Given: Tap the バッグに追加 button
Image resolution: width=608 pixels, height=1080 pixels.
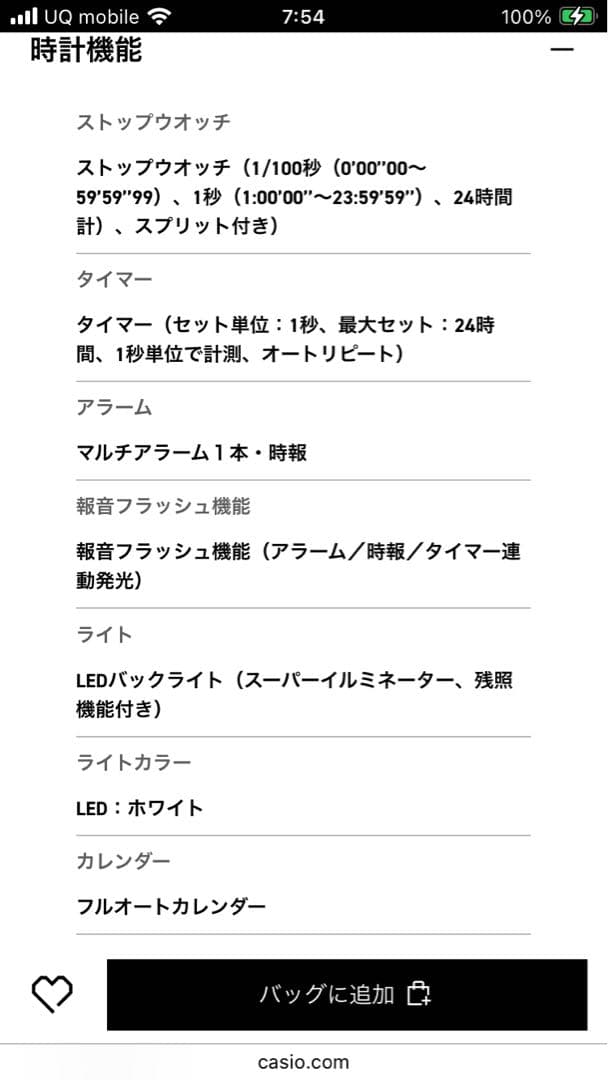Looking at the screenshot, I should click(x=346, y=994).
